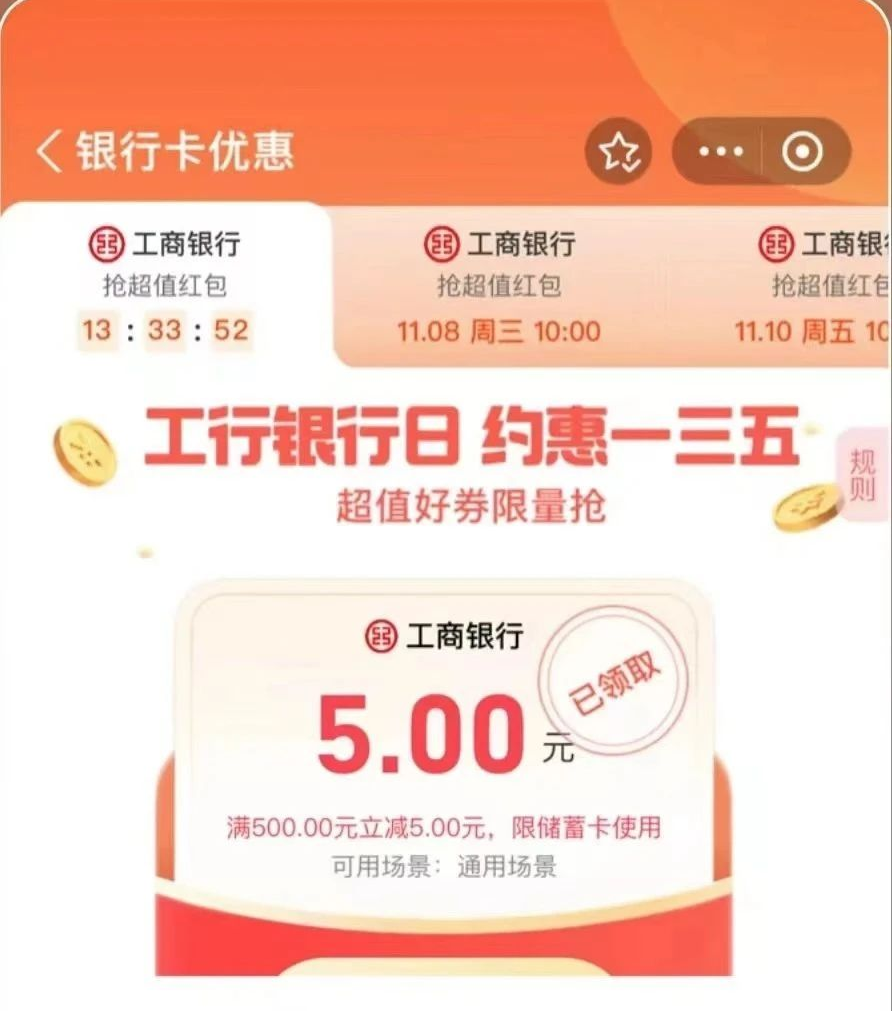Switch to the 11.08 周三 10:00 tab

click(x=498, y=285)
